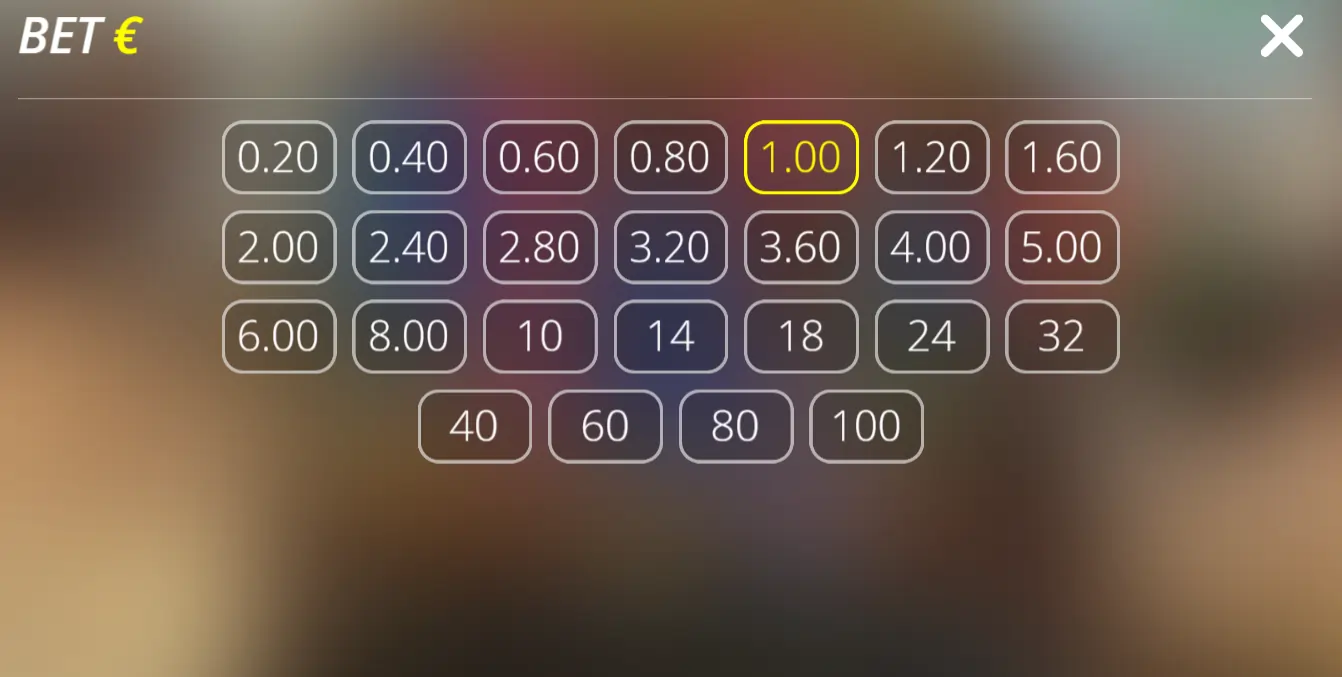Screen dimensions: 1342x677
Task: Choose the maximum 100 bet
Action: point(866,426)
